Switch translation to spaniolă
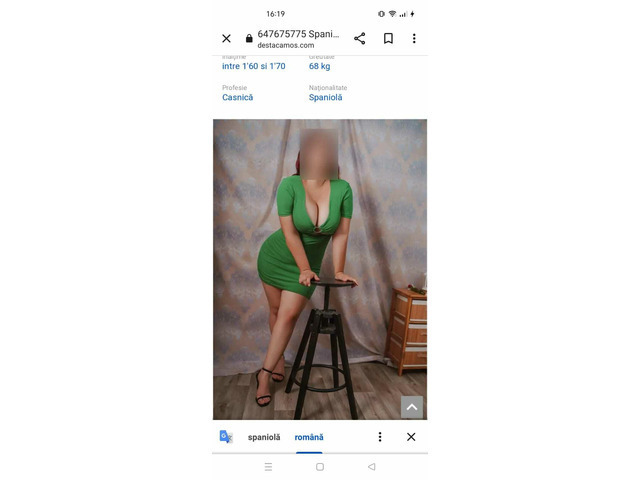The image size is (640, 480). [264, 437]
